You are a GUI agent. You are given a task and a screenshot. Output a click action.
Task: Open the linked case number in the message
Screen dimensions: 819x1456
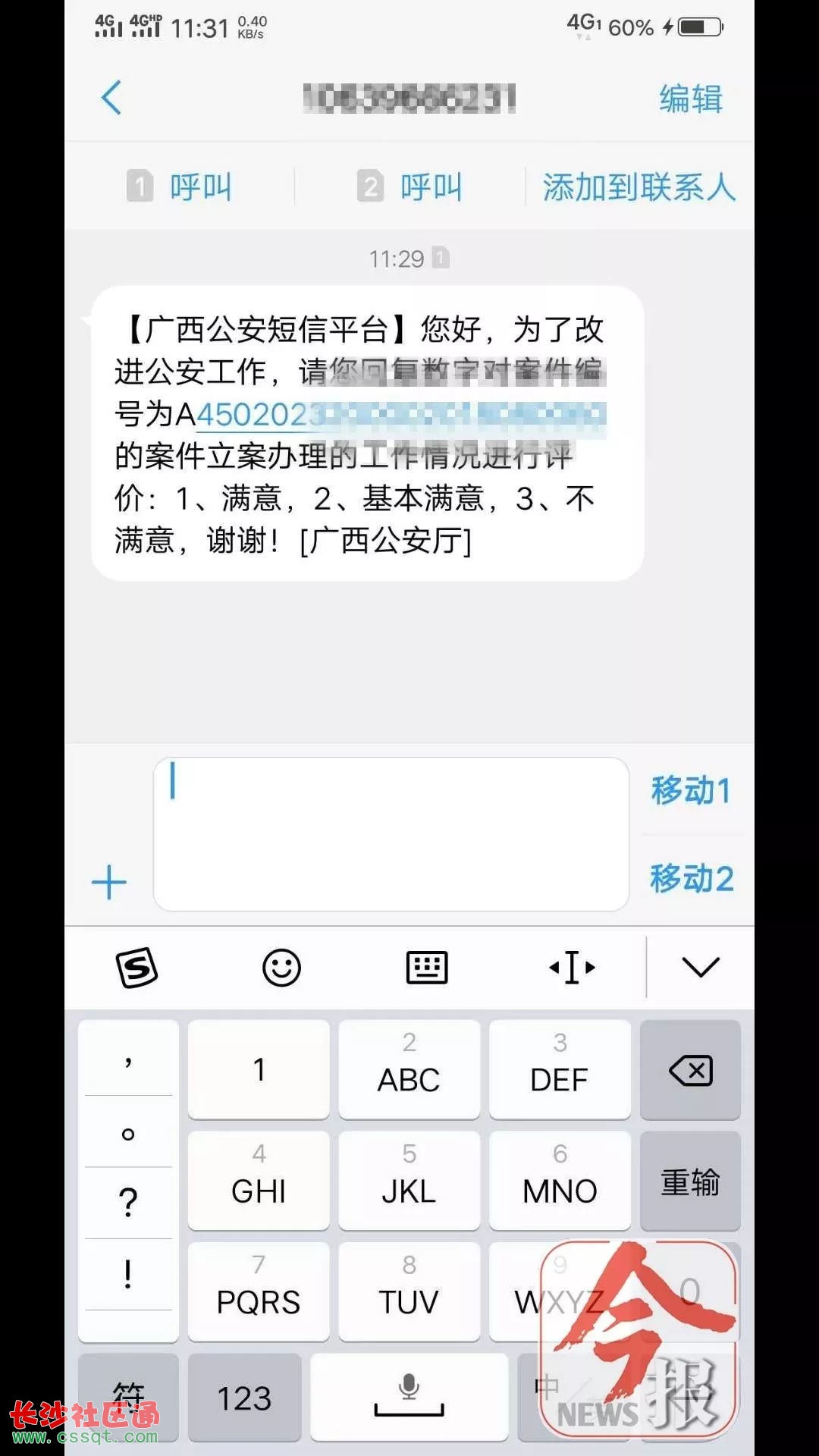click(401, 416)
